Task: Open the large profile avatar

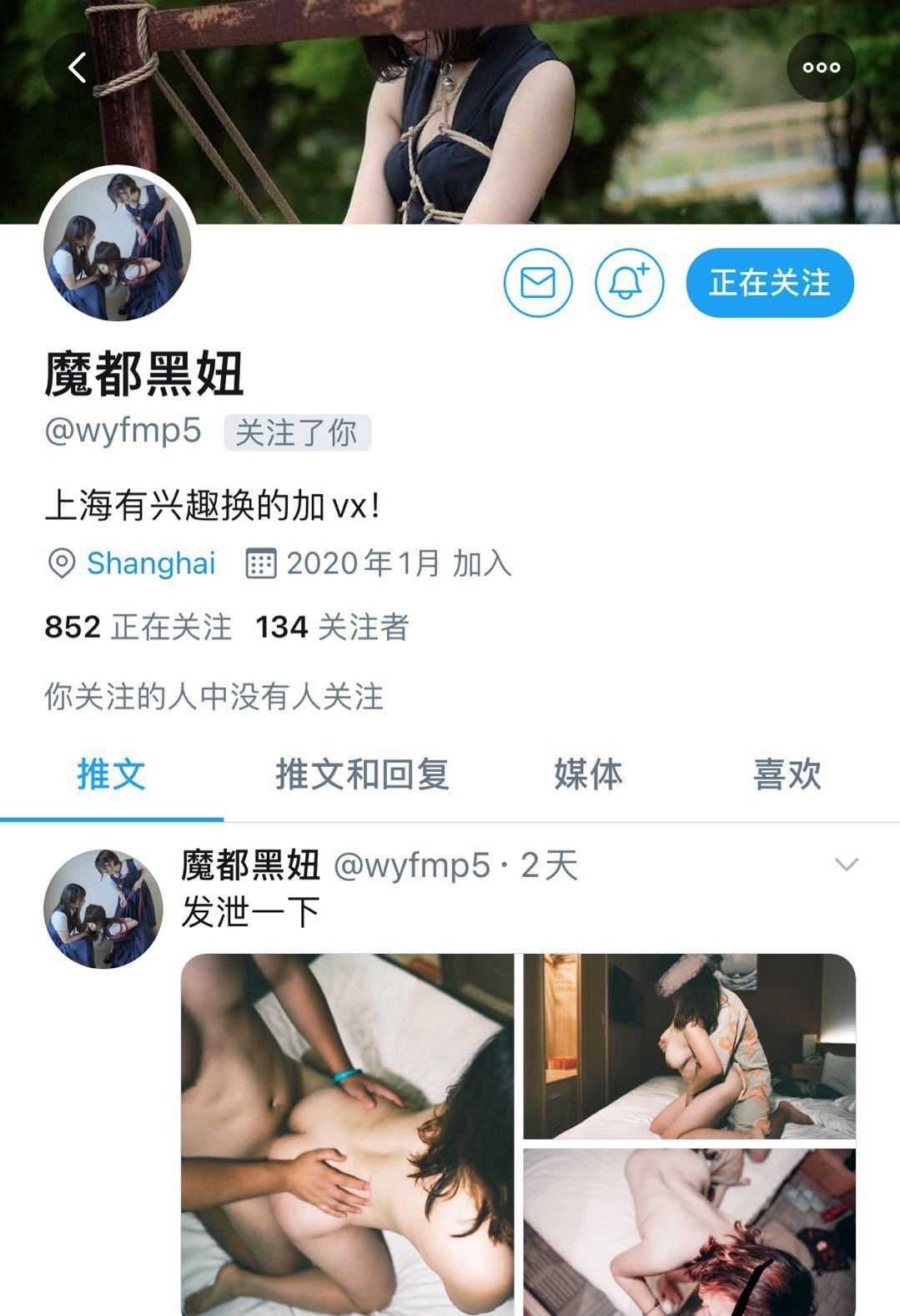Action: [x=117, y=246]
